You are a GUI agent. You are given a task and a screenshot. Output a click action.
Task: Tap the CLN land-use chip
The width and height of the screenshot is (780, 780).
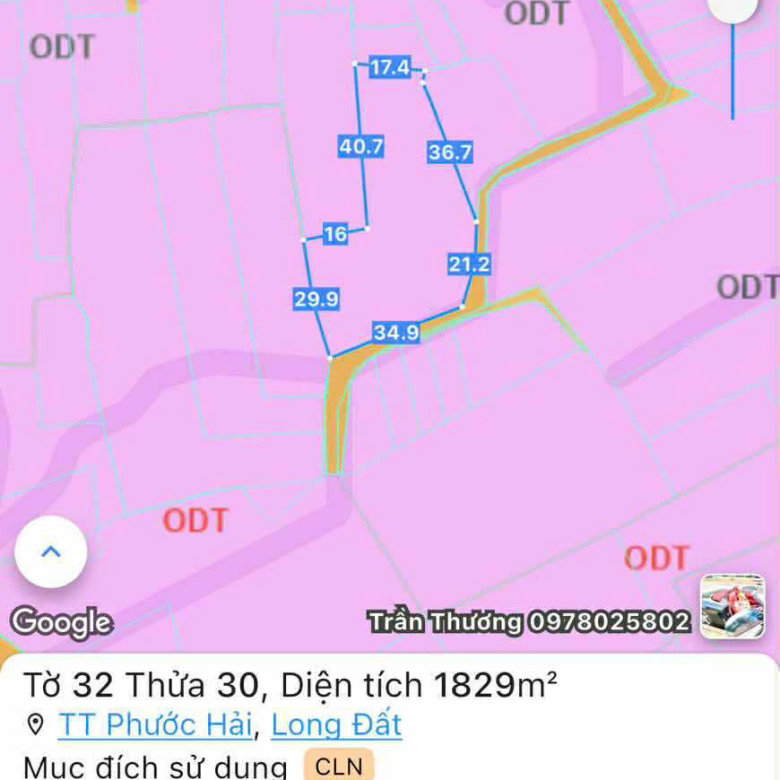(x=338, y=766)
